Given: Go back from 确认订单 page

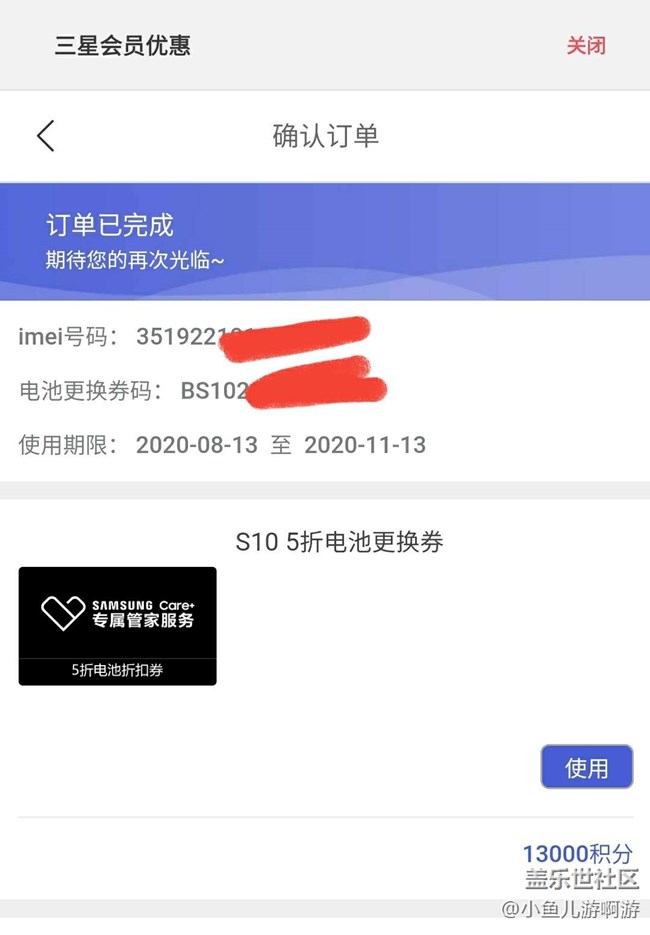Looking at the screenshot, I should coord(45,136).
